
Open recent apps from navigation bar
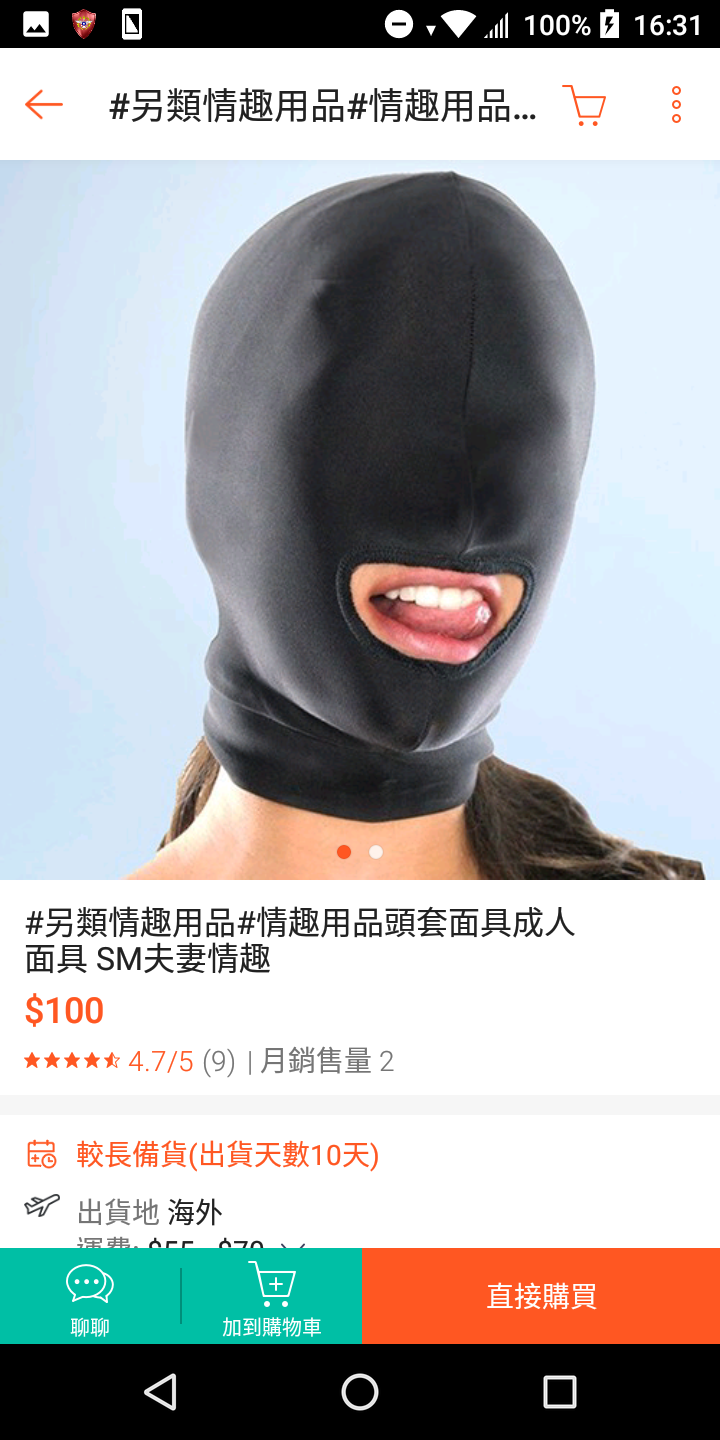coord(559,1392)
